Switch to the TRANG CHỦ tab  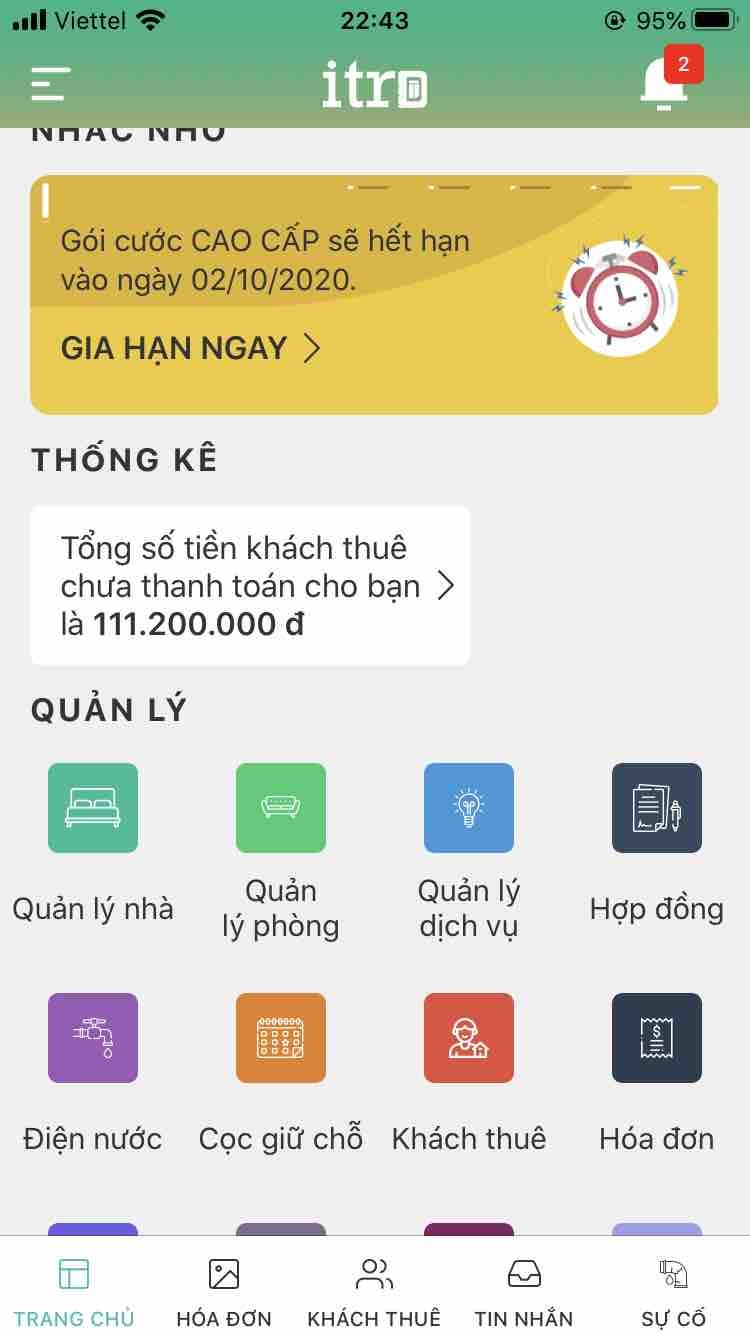point(74,1290)
